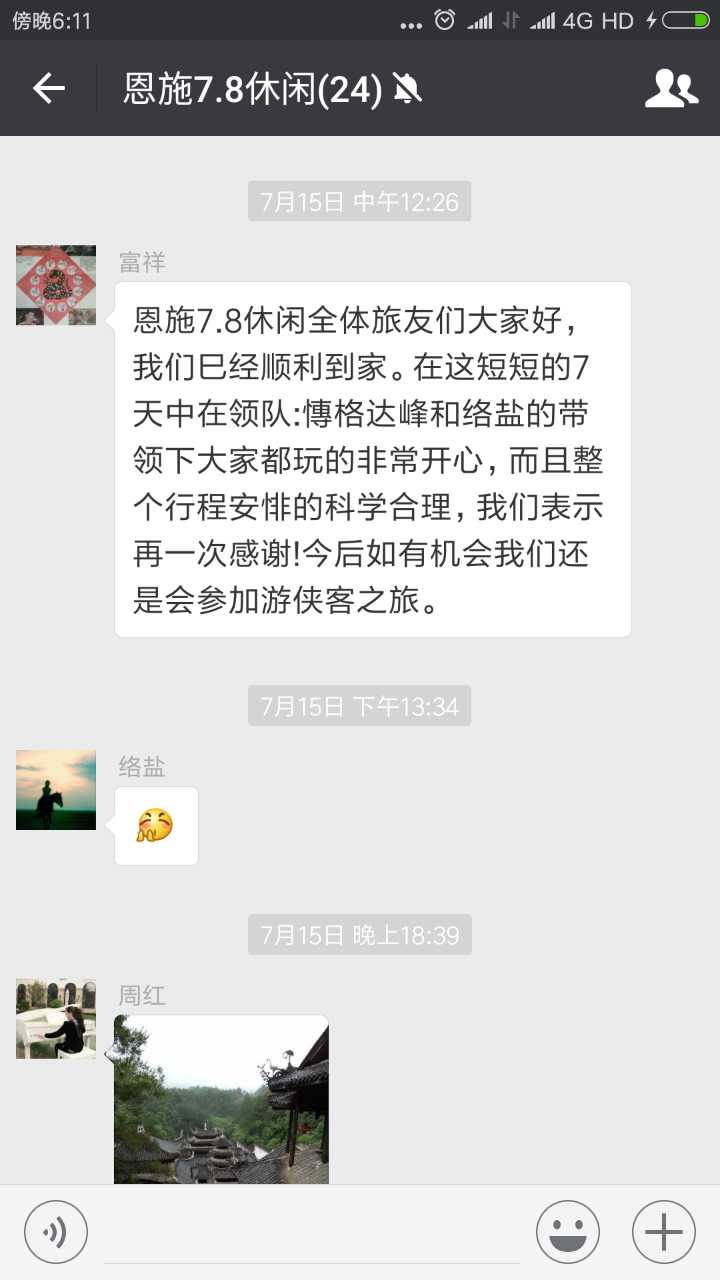
Task: Open 富祥's profile avatar
Action: (56, 285)
